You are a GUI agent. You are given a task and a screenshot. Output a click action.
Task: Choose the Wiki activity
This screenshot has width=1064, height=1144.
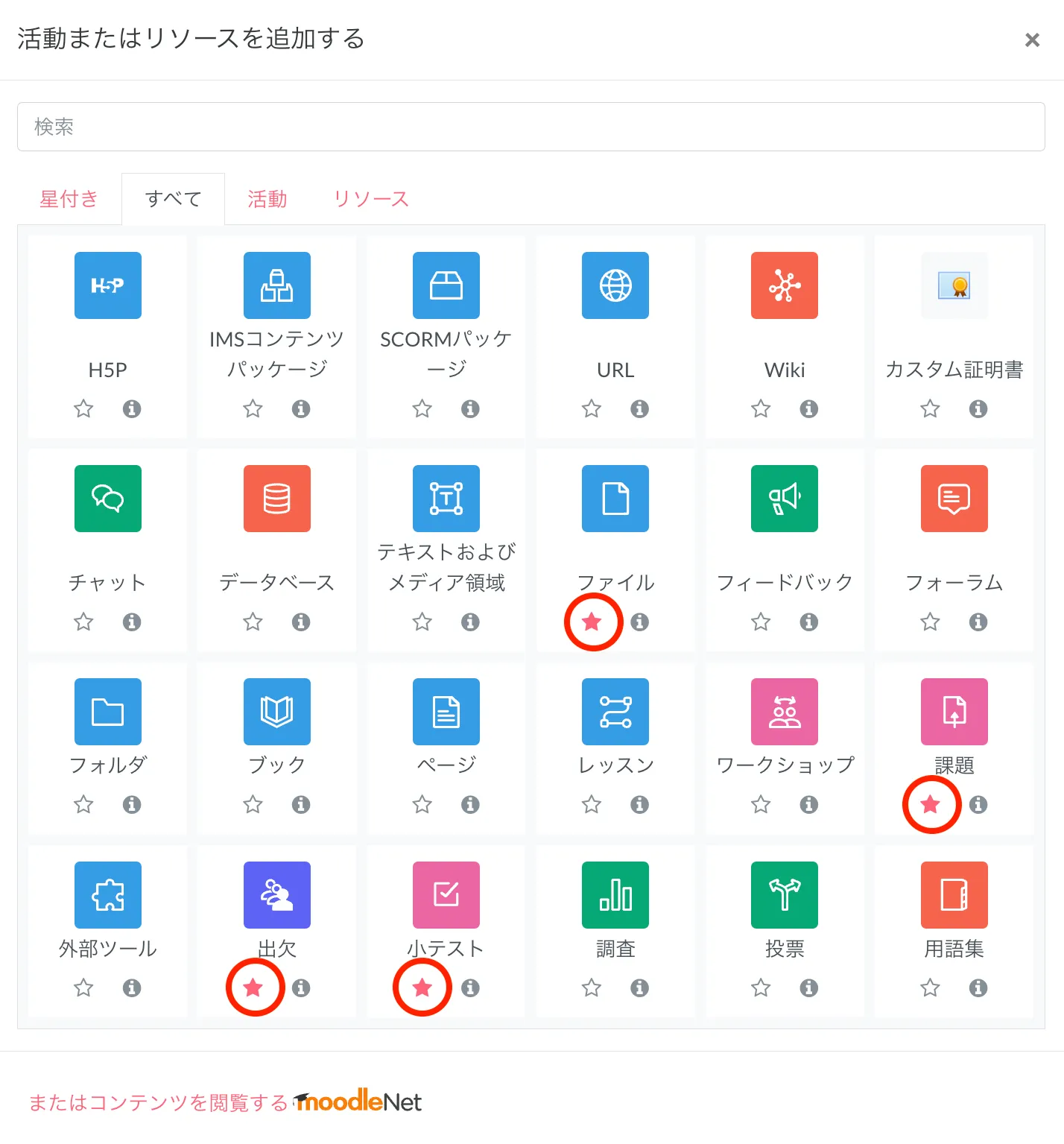click(x=784, y=286)
